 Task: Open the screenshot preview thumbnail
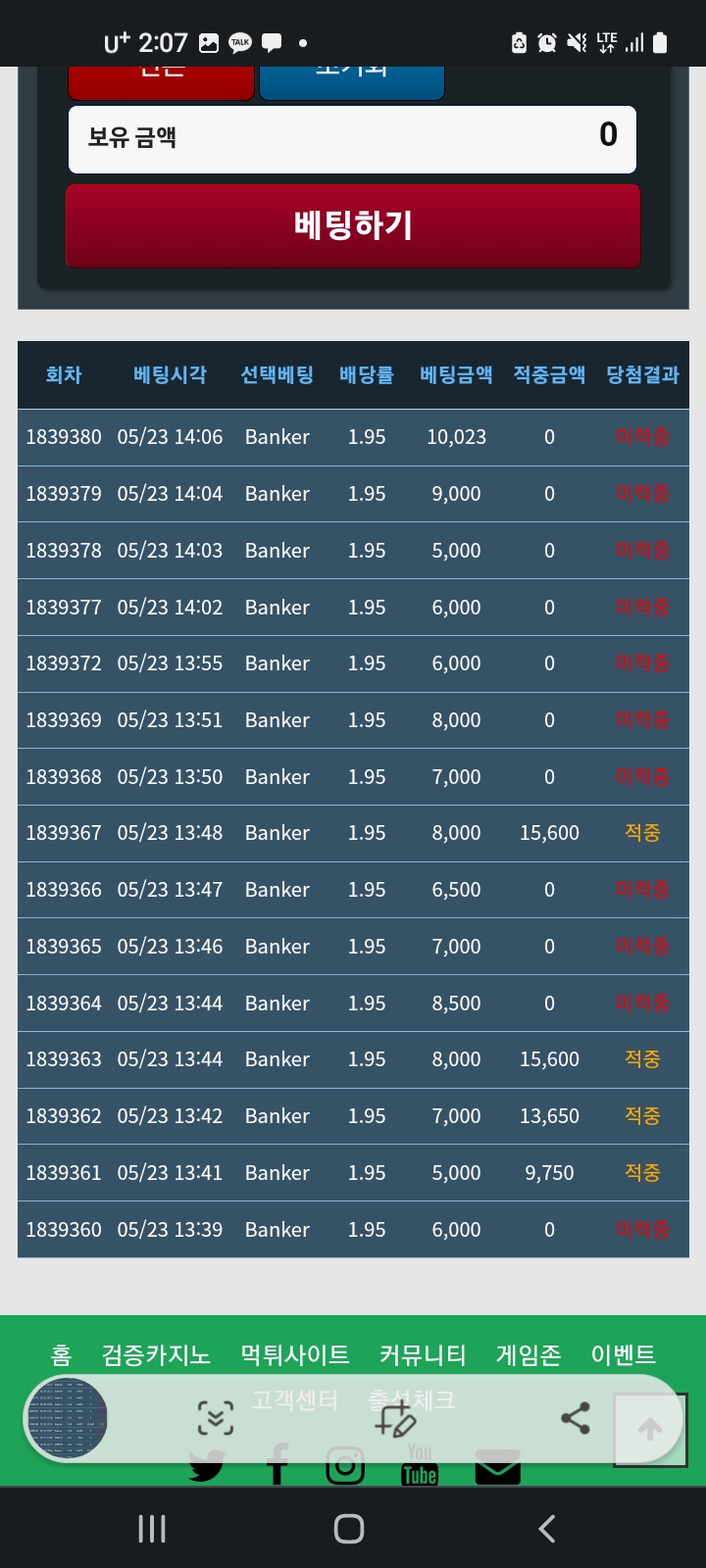[x=68, y=1418]
